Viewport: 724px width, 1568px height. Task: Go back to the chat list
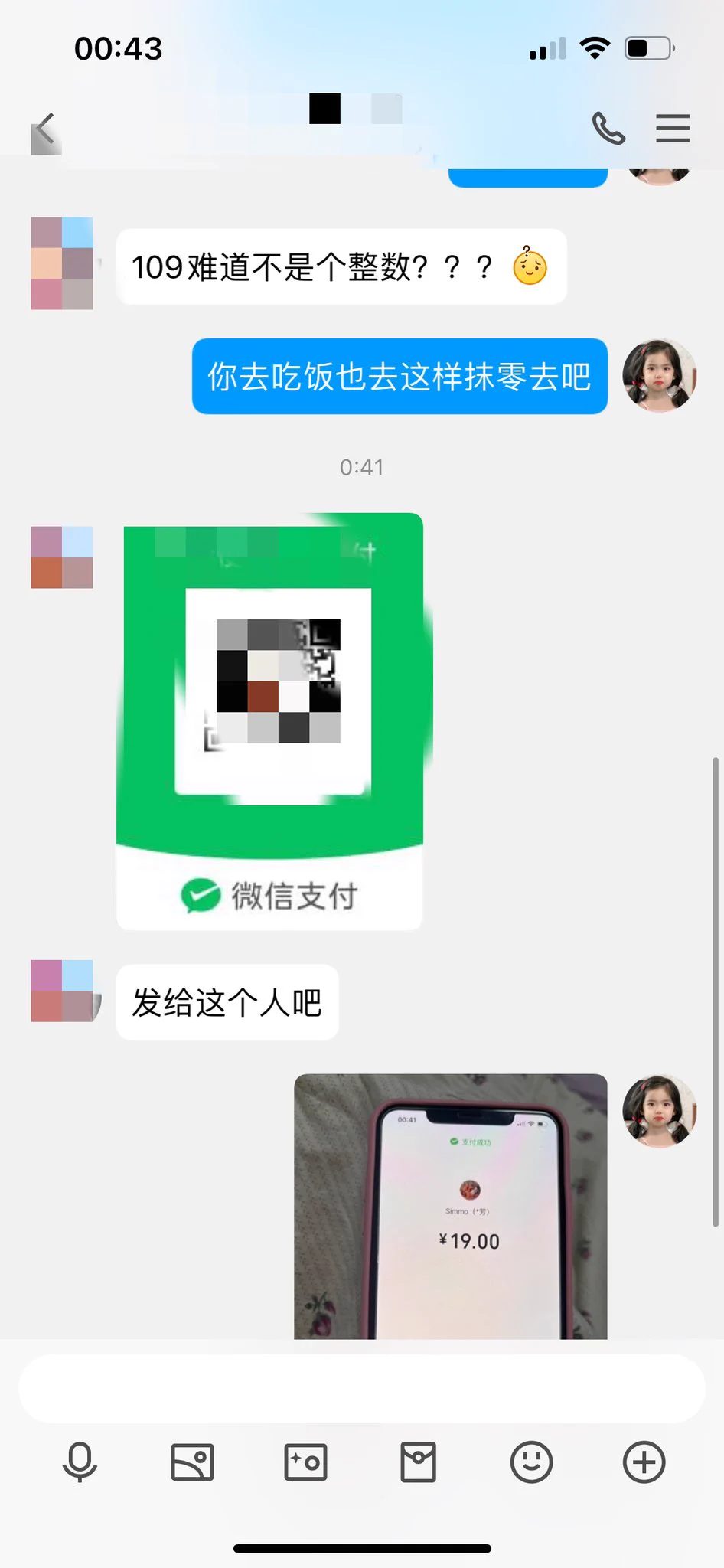click(x=46, y=129)
